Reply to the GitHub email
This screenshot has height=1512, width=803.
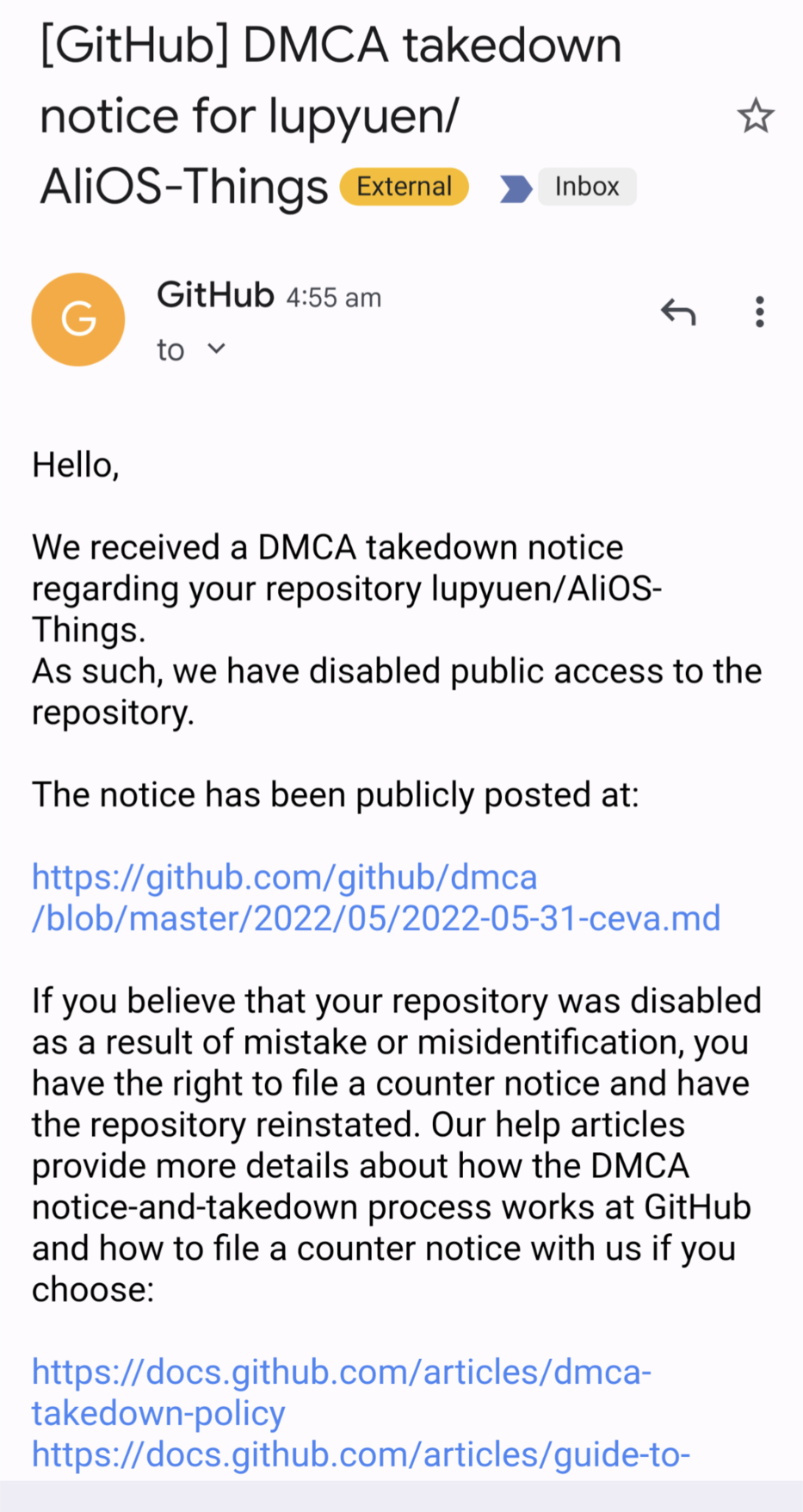(678, 312)
